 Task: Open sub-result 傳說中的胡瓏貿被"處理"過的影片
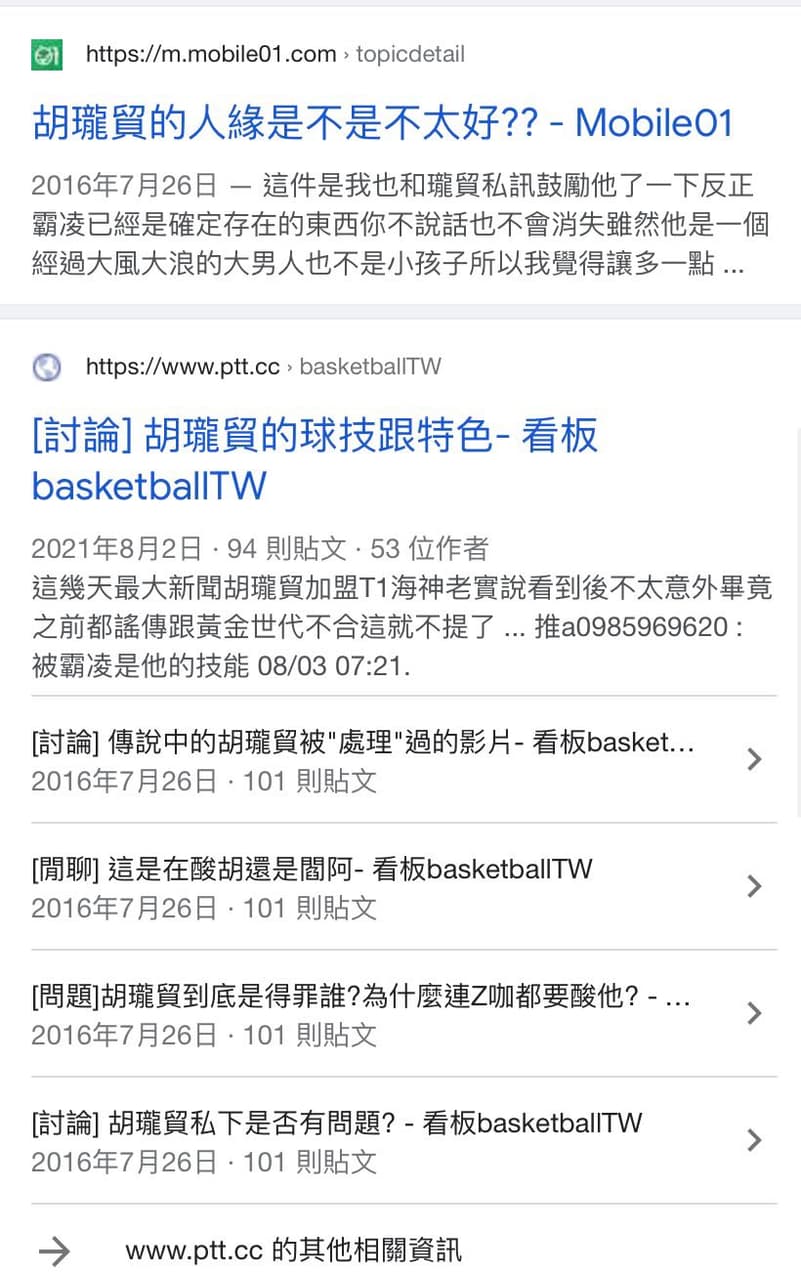coord(362,743)
